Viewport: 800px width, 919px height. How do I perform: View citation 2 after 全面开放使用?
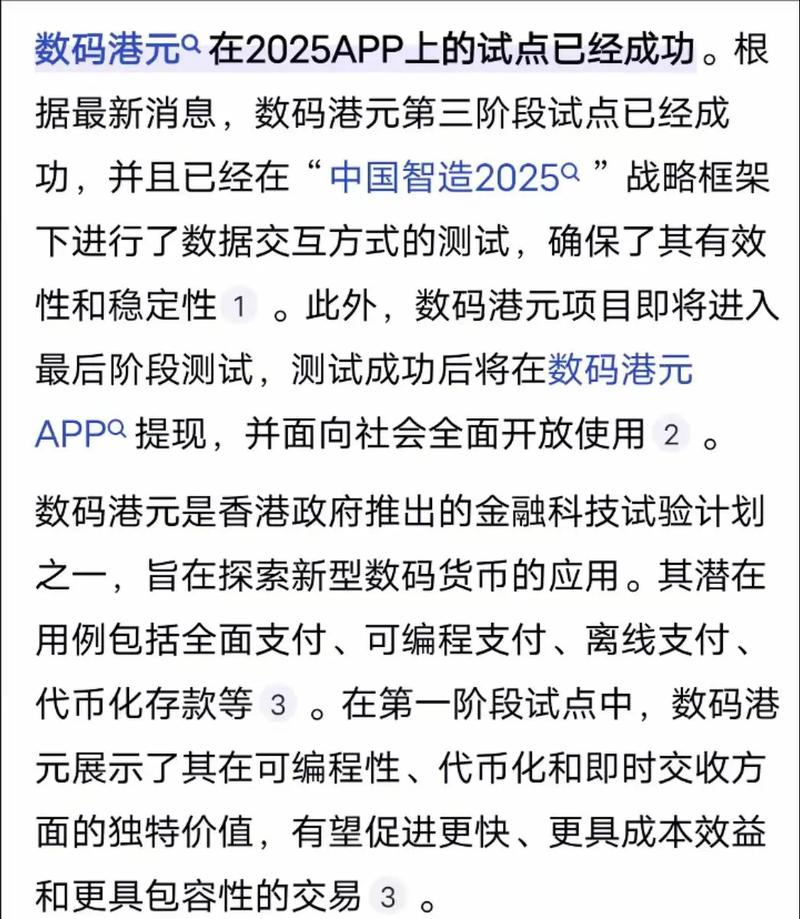[671, 433]
